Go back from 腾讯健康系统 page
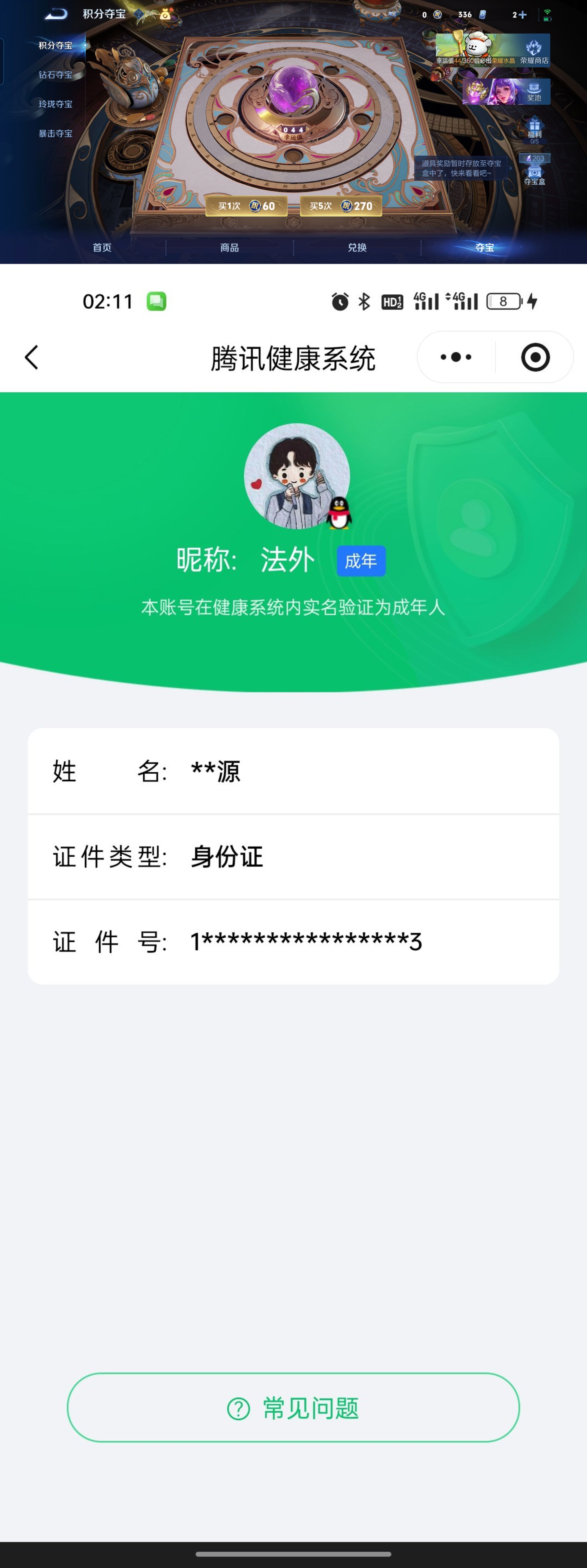The height and width of the screenshot is (1568, 587). point(32,357)
